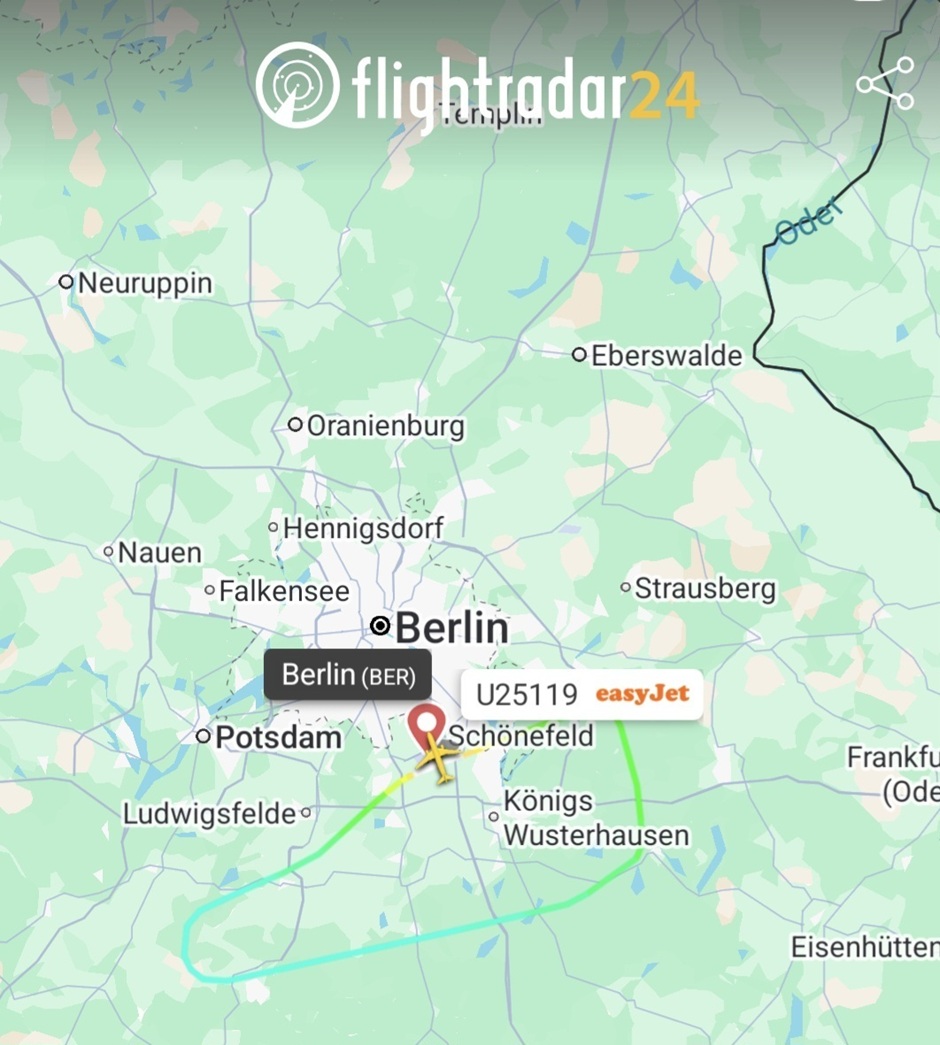The height and width of the screenshot is (1045, 940).
Task: Open the U25119 easyJet flight label
Action: pyautogui.click(x=581, y=694)
